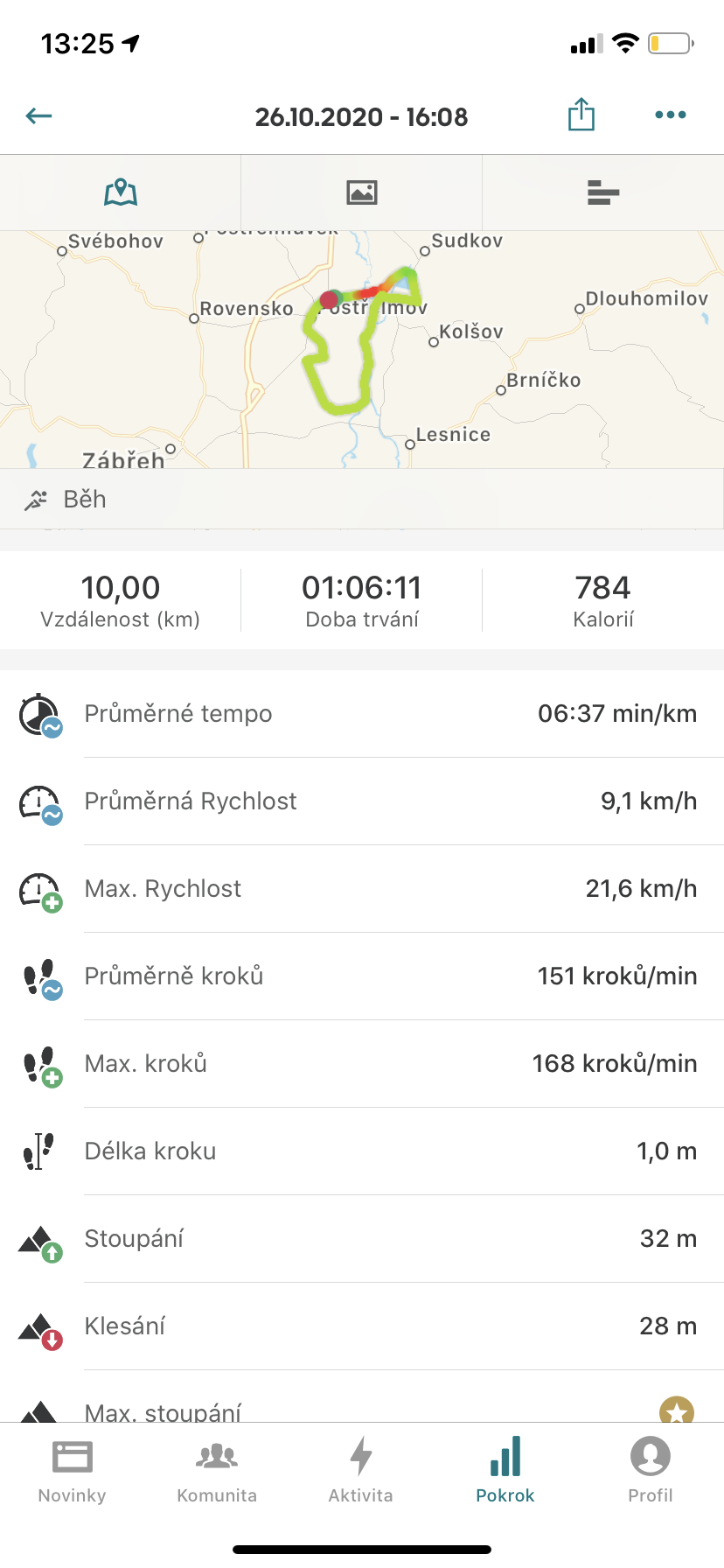Go back using the arrow icon
The height and width of the screenshot is (1568, 724).
[39, 115]
